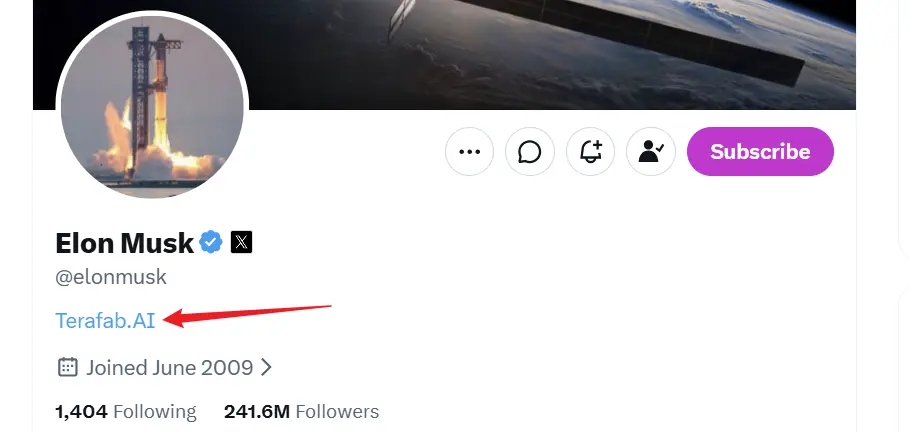This screenshot has width=910, height=432.
Task: Open the Joined June 2009 details
Action: (165, 368)
